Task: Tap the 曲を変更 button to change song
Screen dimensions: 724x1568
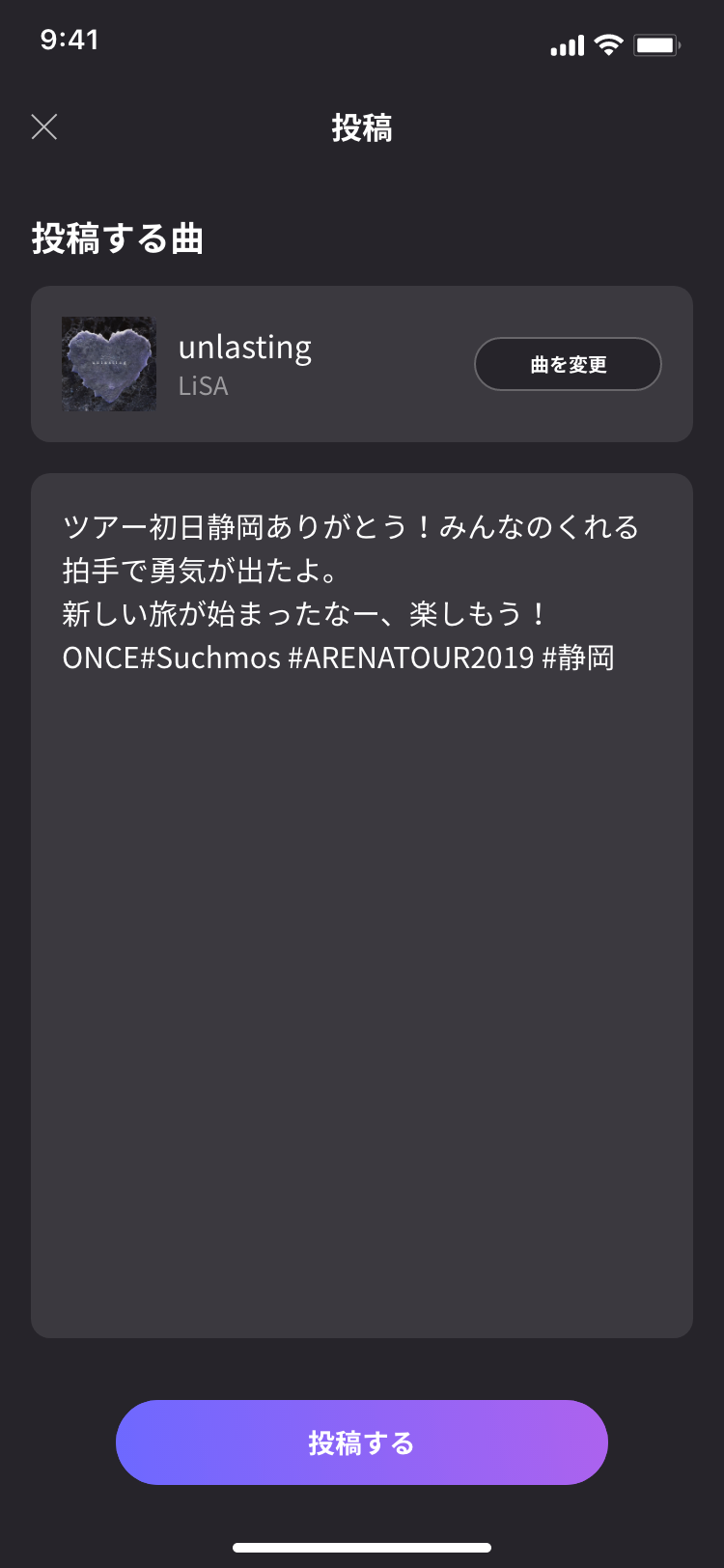Action: [568, 364]
